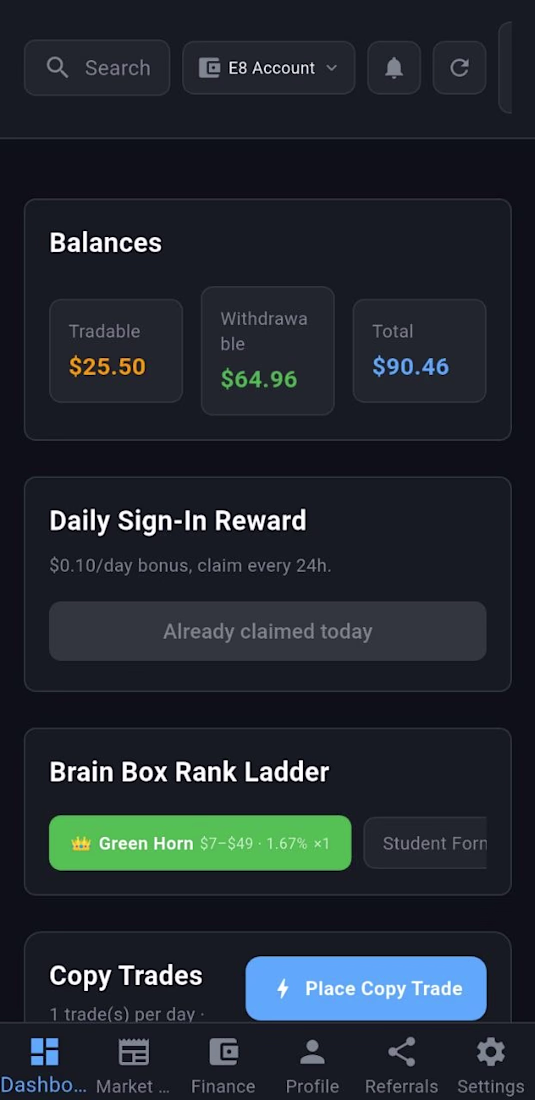Image resolution: width=535 pixels, height=1100 pixels.
Task: Open the Settings tab
Action: pos(490,1065)
